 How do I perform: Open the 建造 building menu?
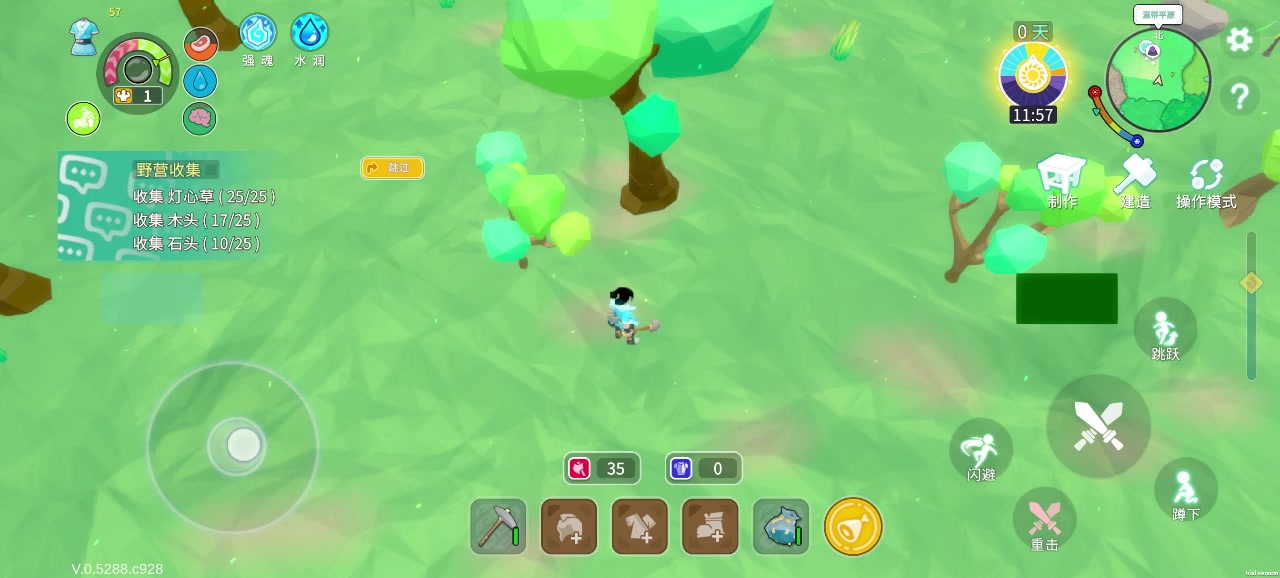(x=1135, y=180)
